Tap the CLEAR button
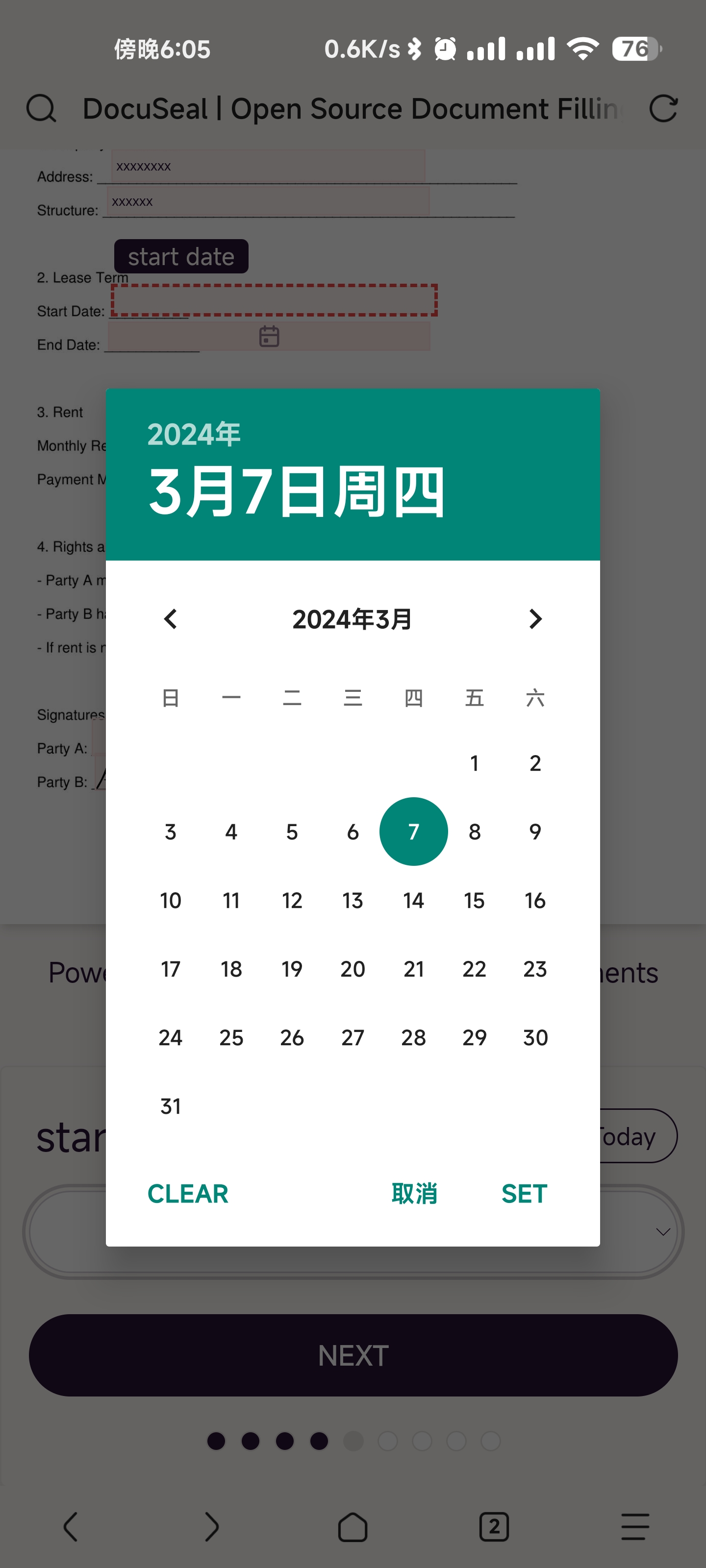706x1568 pixels. point(188,1194)
